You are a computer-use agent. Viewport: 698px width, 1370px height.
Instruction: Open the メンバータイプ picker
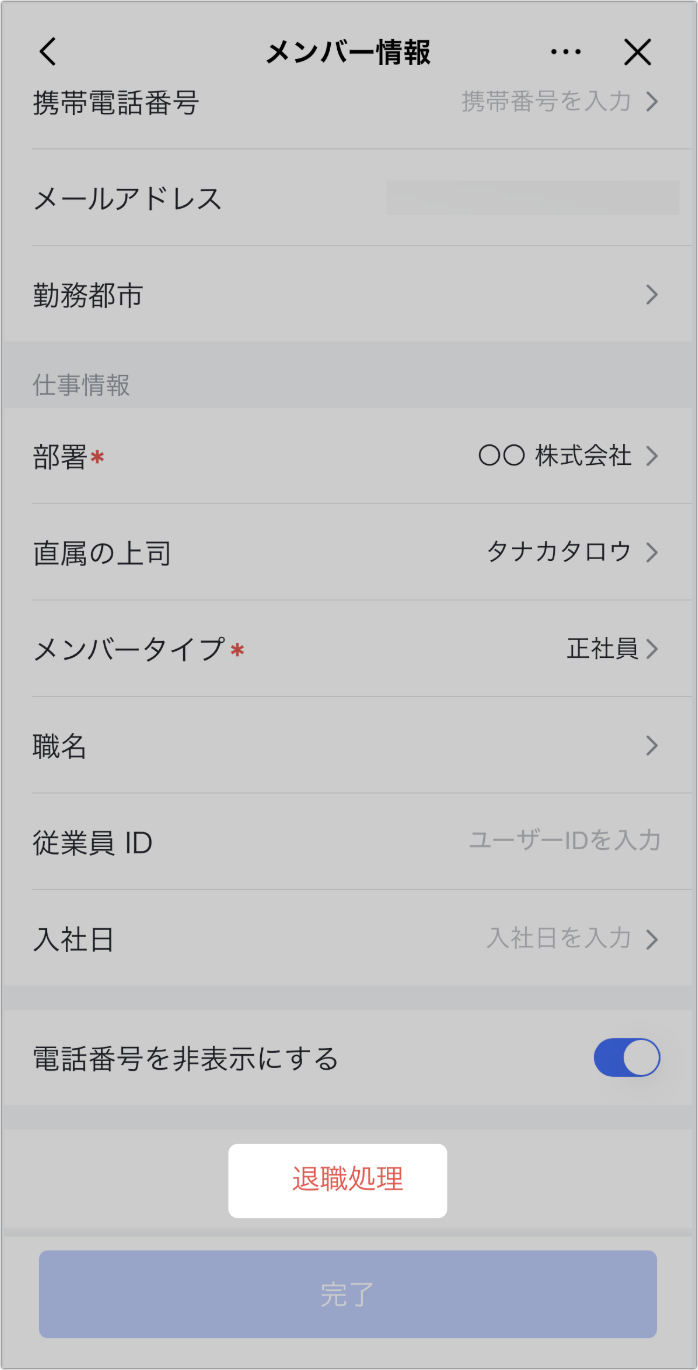[x=612, y=649]
